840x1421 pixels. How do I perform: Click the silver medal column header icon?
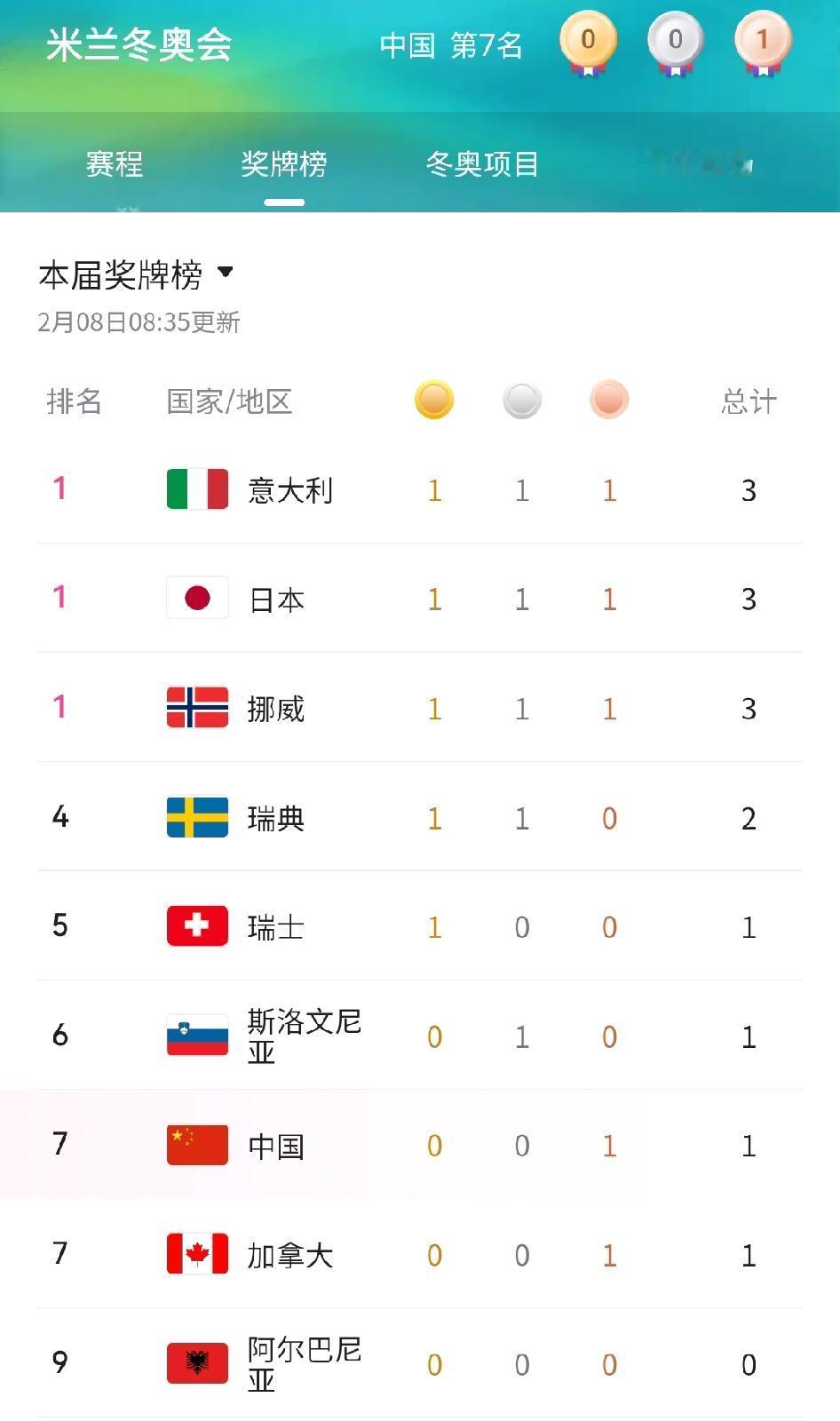(521, 401)
